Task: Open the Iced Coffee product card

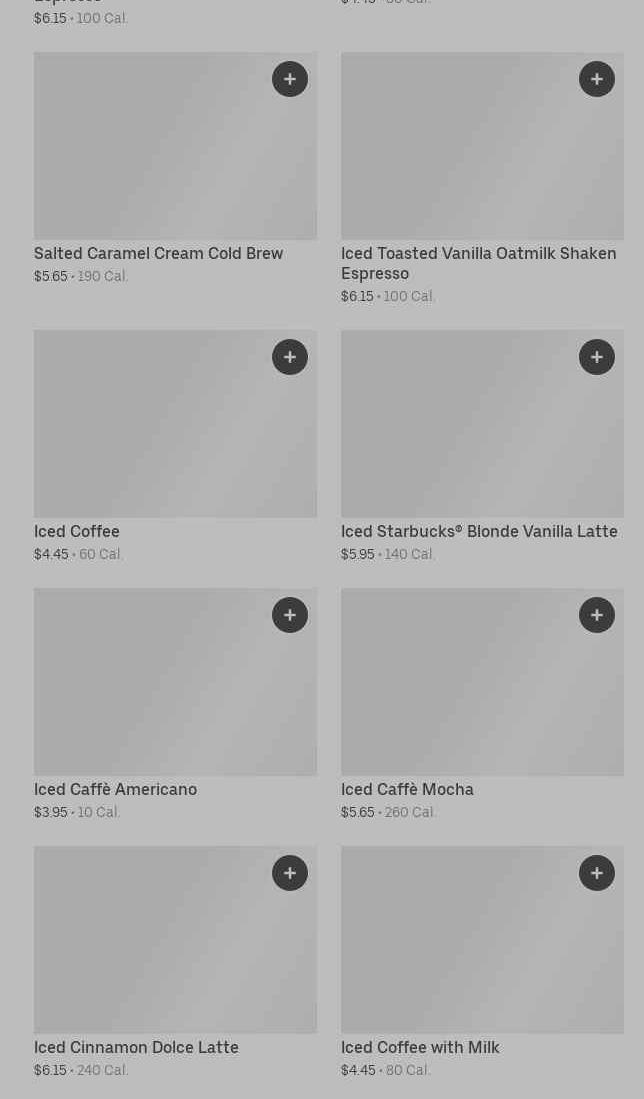Action: [77, 532]
